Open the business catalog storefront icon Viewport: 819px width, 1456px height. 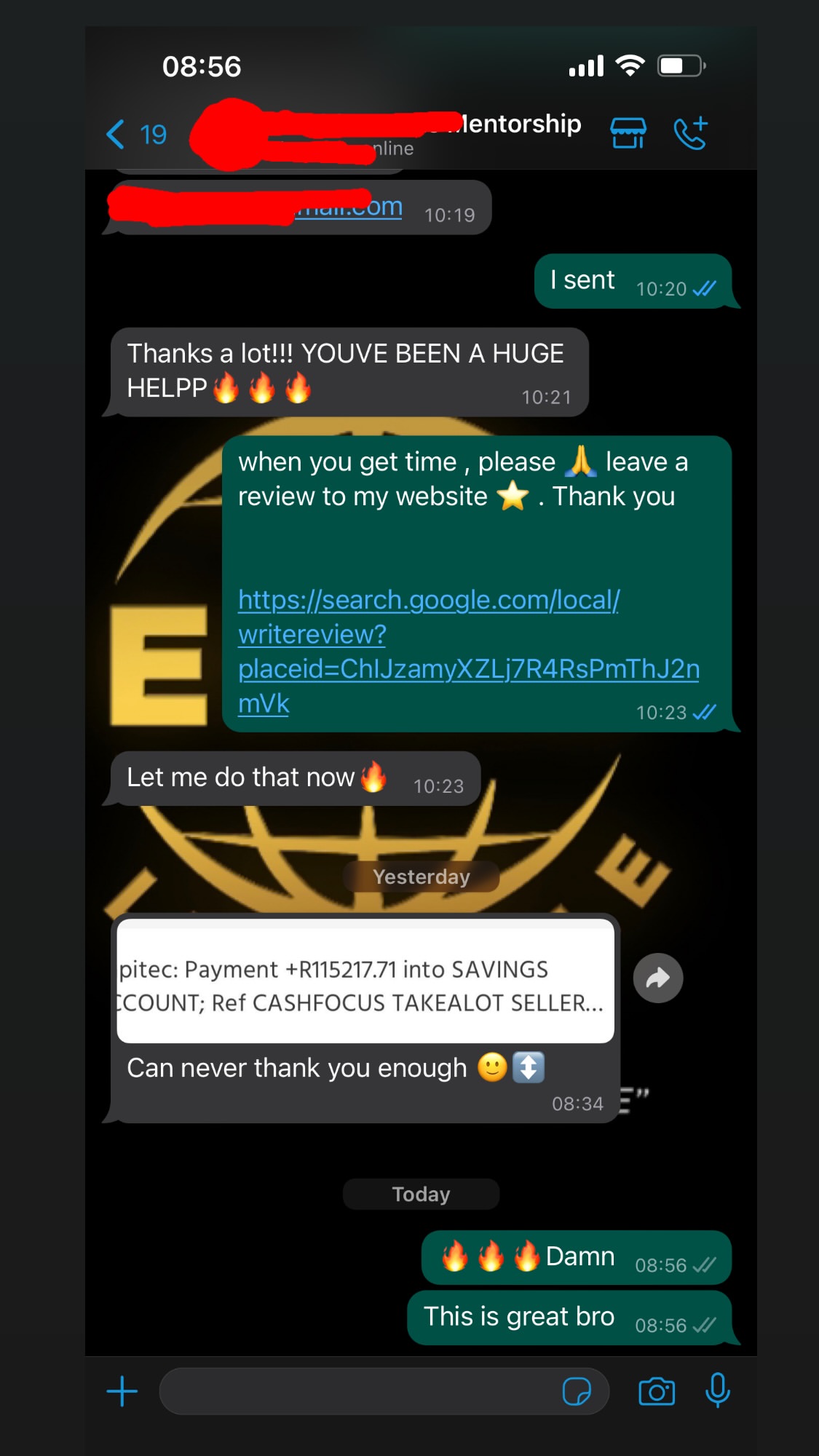tap(628, 133)
